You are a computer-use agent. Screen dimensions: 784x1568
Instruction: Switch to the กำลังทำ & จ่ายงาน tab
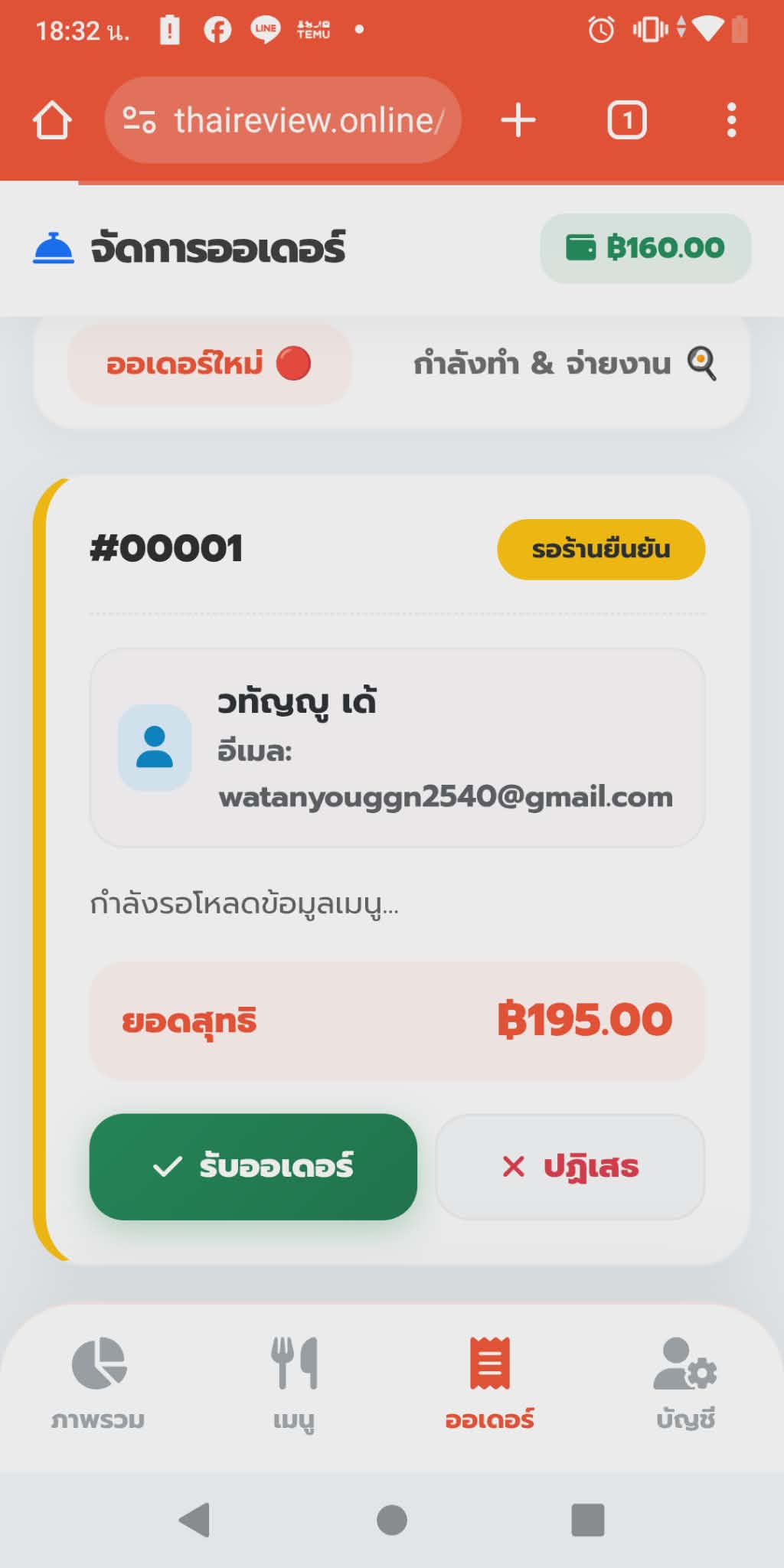[x=564, y=364]
